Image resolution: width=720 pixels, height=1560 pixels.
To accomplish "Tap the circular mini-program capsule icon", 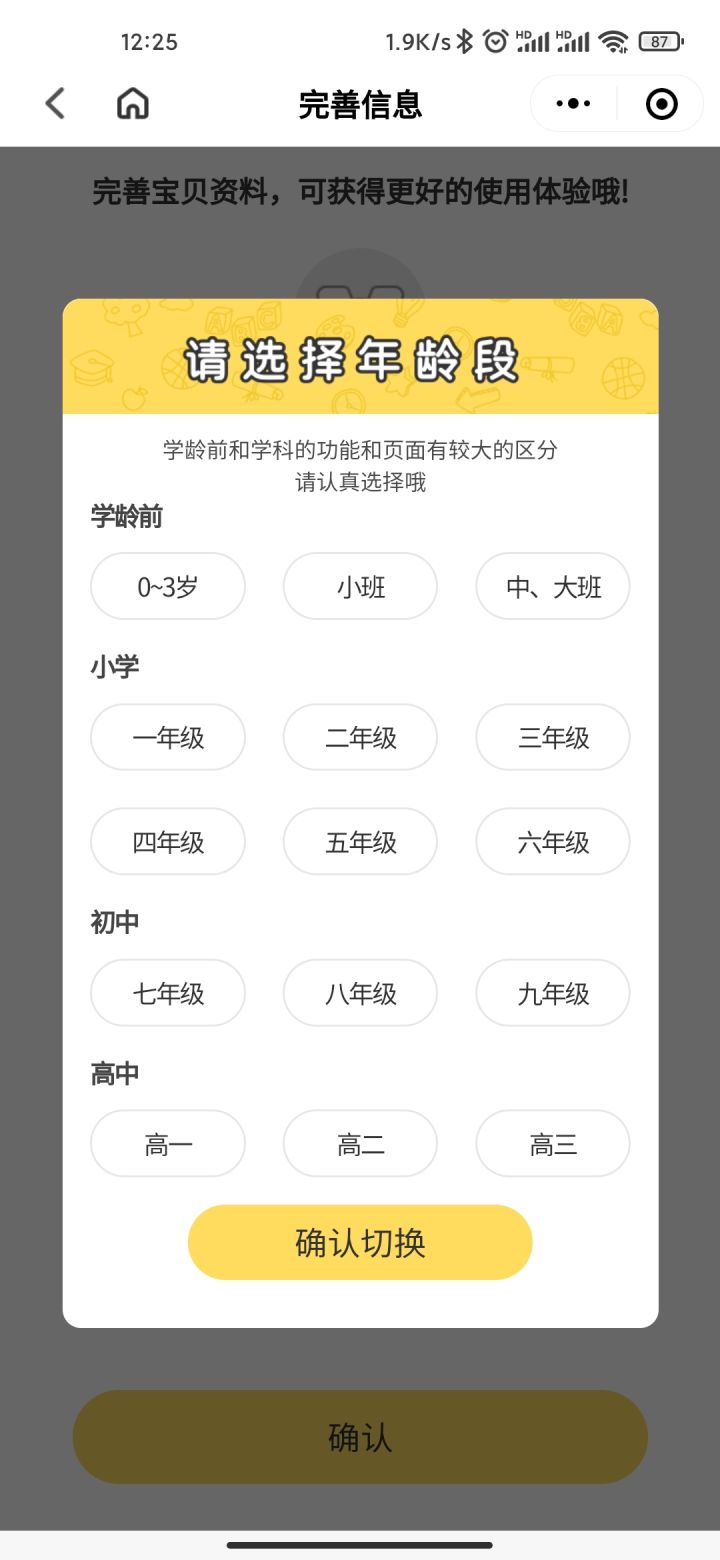I will (661, 103).
